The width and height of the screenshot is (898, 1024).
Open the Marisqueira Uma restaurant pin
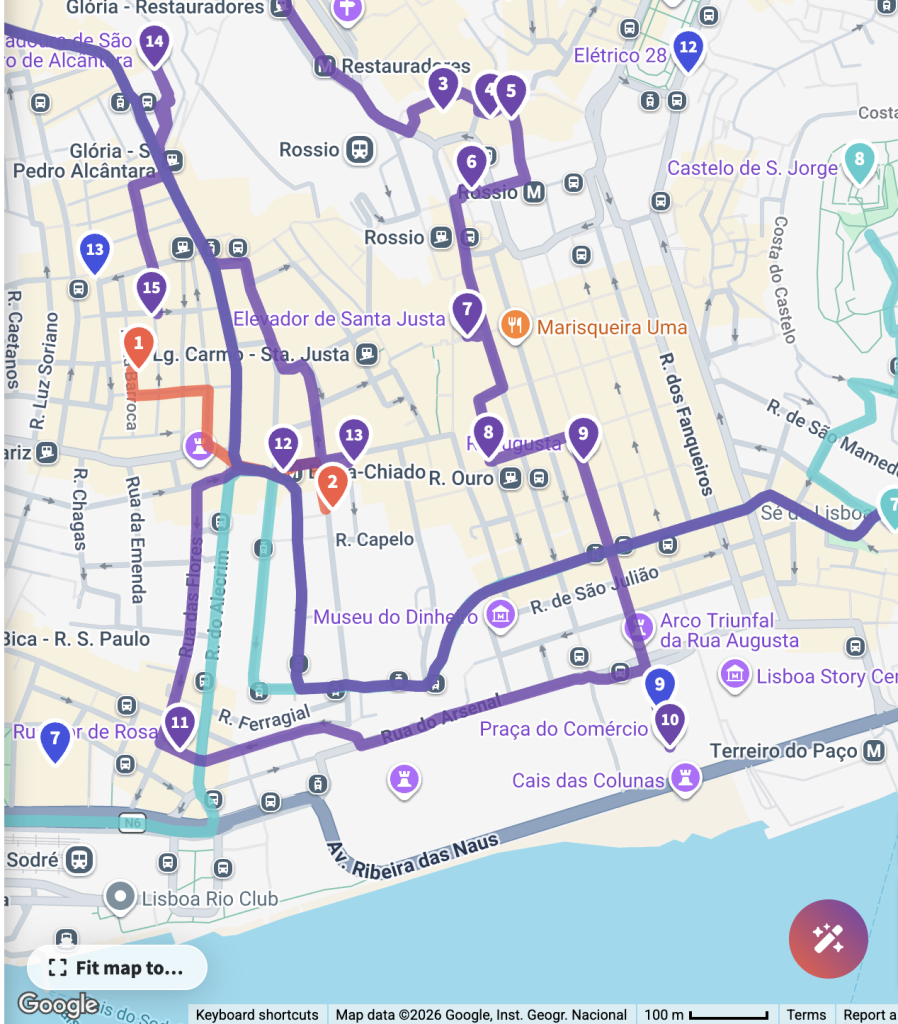click(x=515, y=325)
